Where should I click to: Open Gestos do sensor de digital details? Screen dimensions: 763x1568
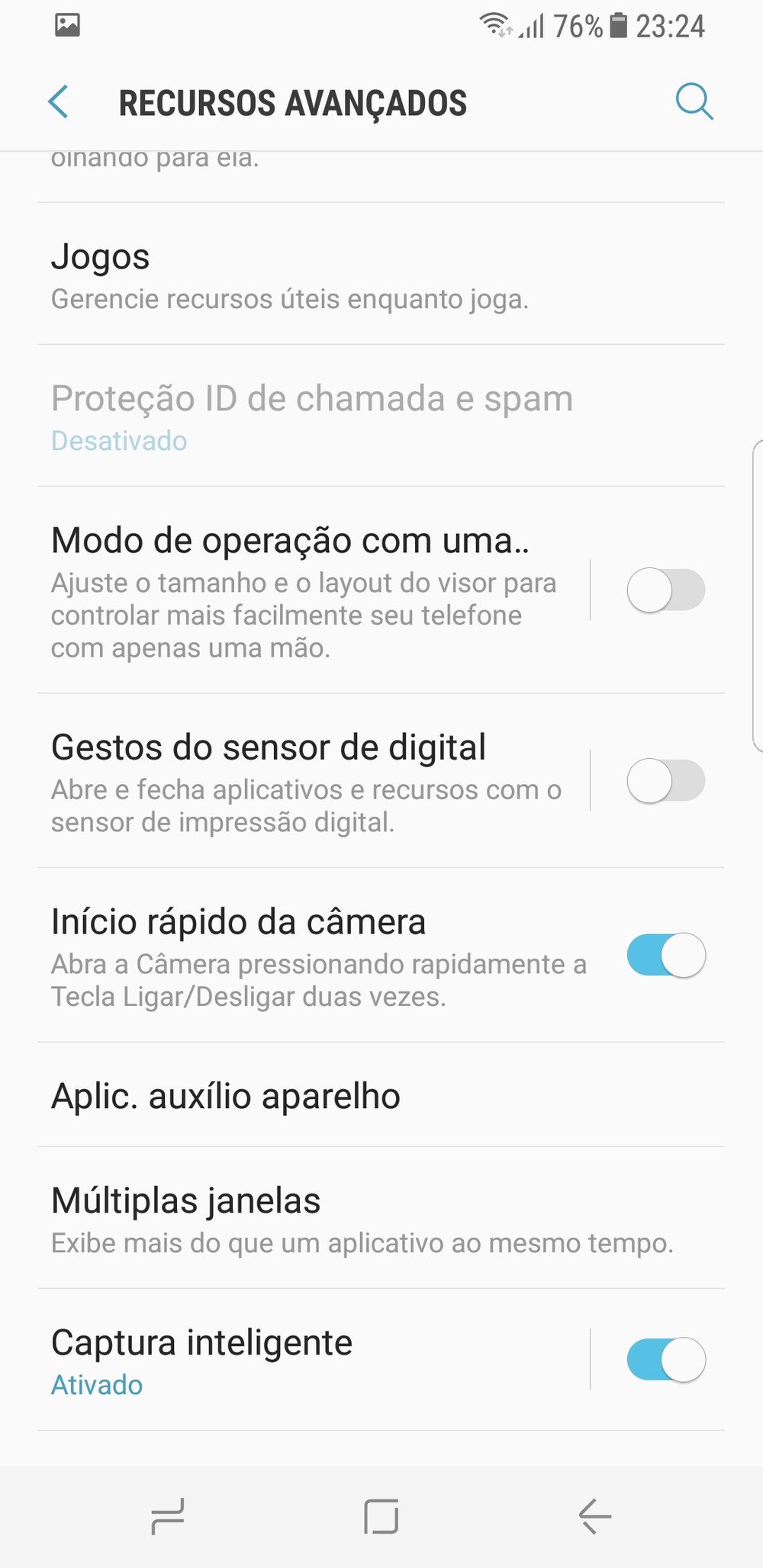[x=305, y=781]
